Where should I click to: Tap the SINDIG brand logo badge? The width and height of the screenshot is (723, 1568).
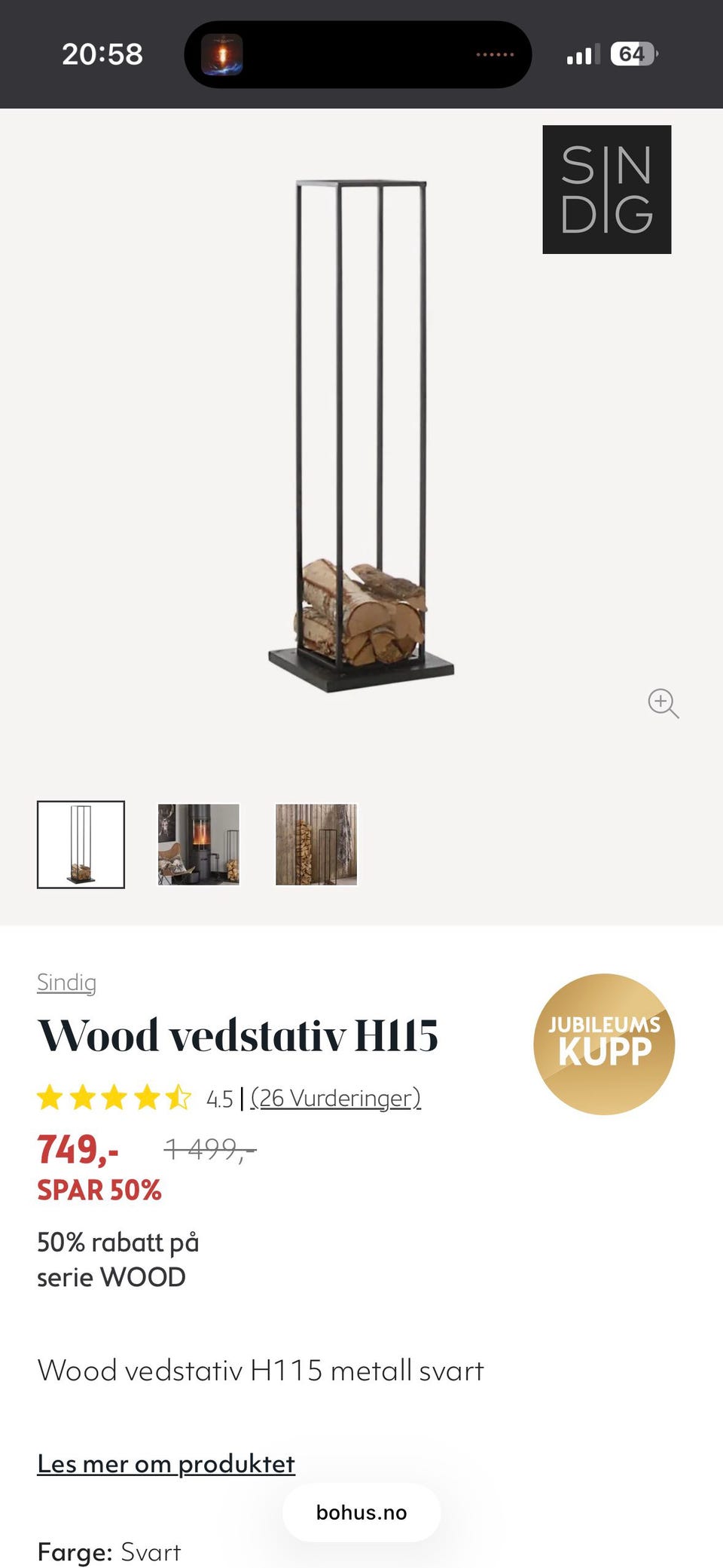coord(606,190)
